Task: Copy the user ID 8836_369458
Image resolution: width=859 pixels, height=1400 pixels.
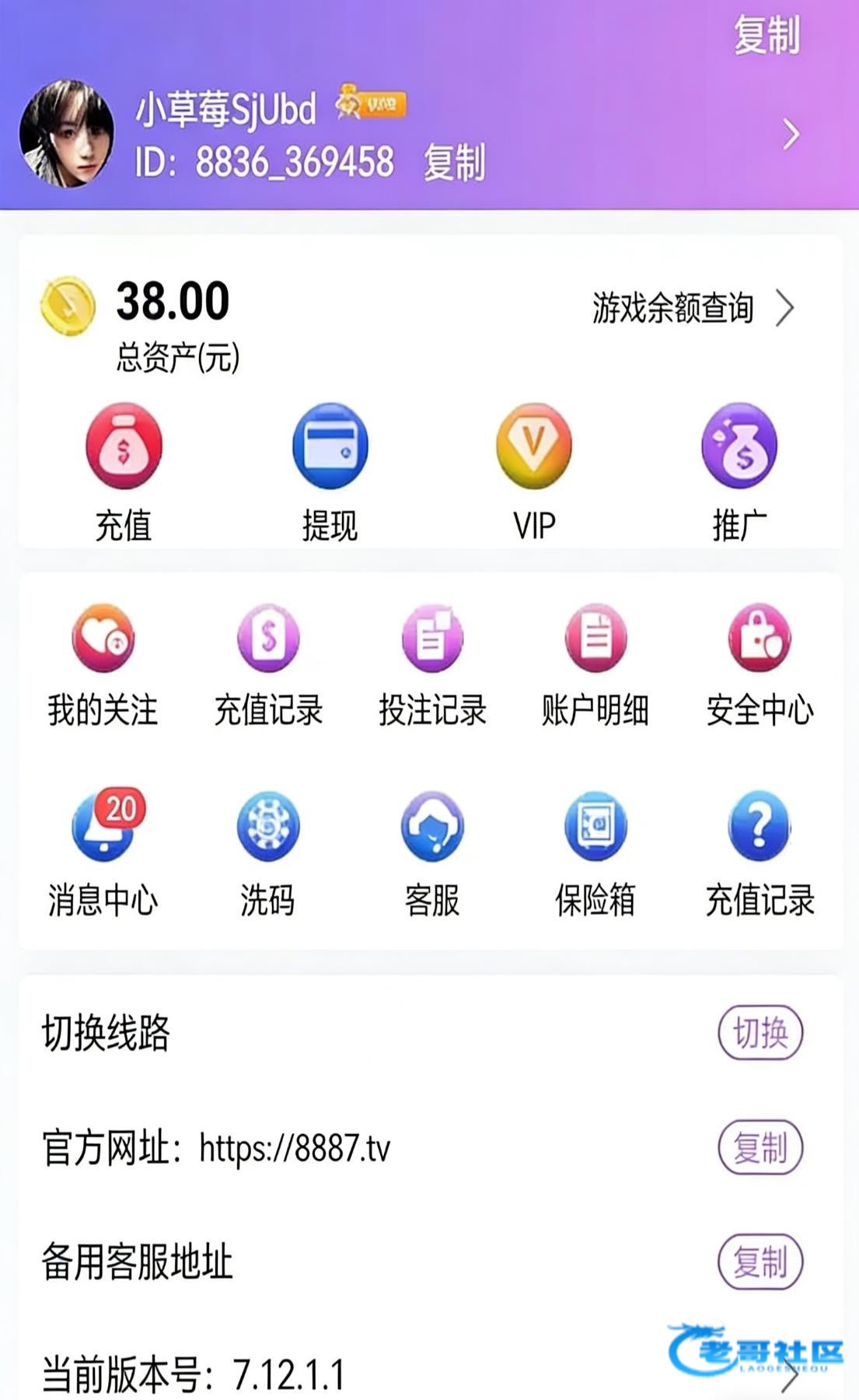Action: 454,163
